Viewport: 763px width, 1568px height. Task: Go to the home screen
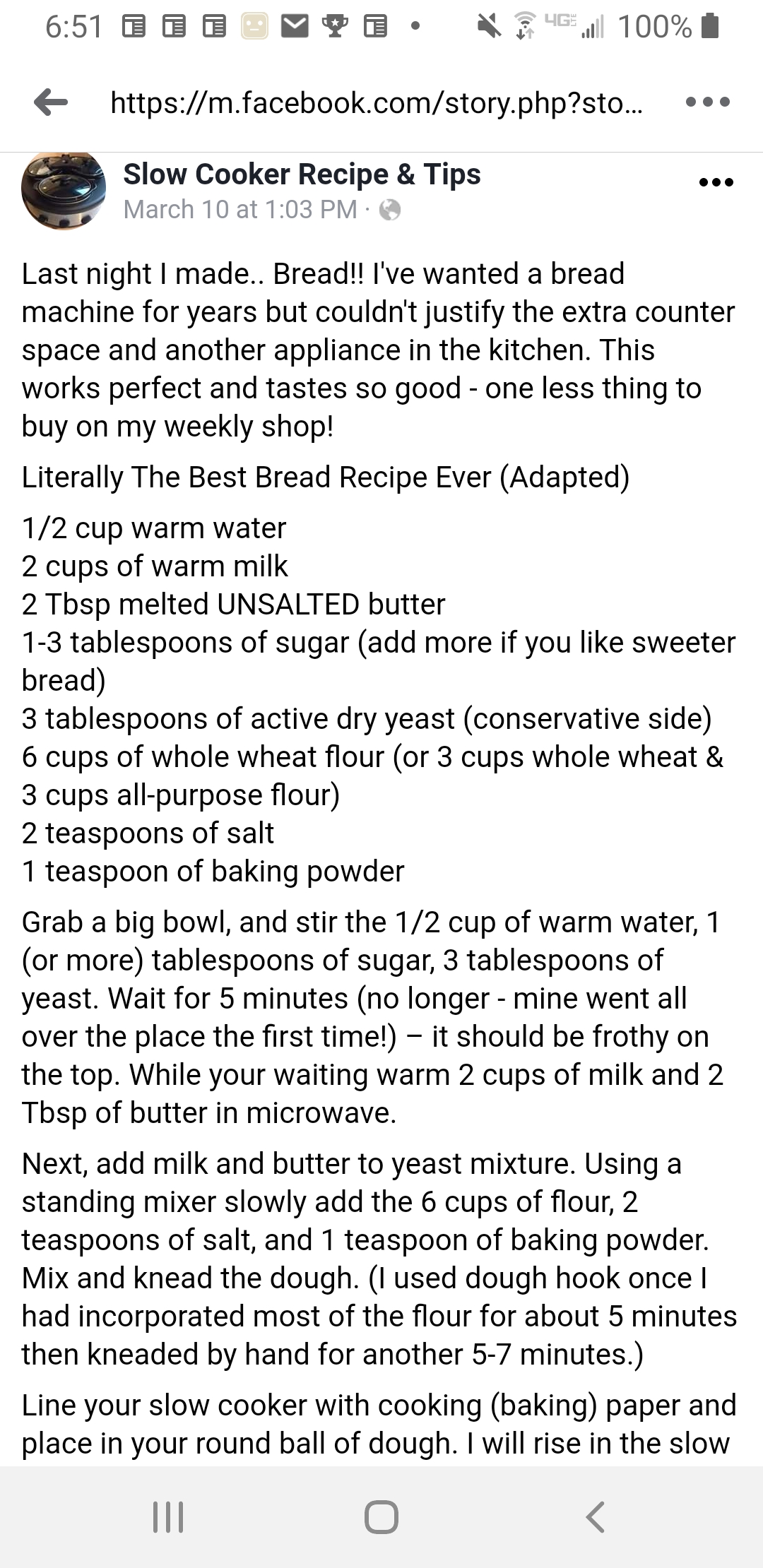point(381,1516)
